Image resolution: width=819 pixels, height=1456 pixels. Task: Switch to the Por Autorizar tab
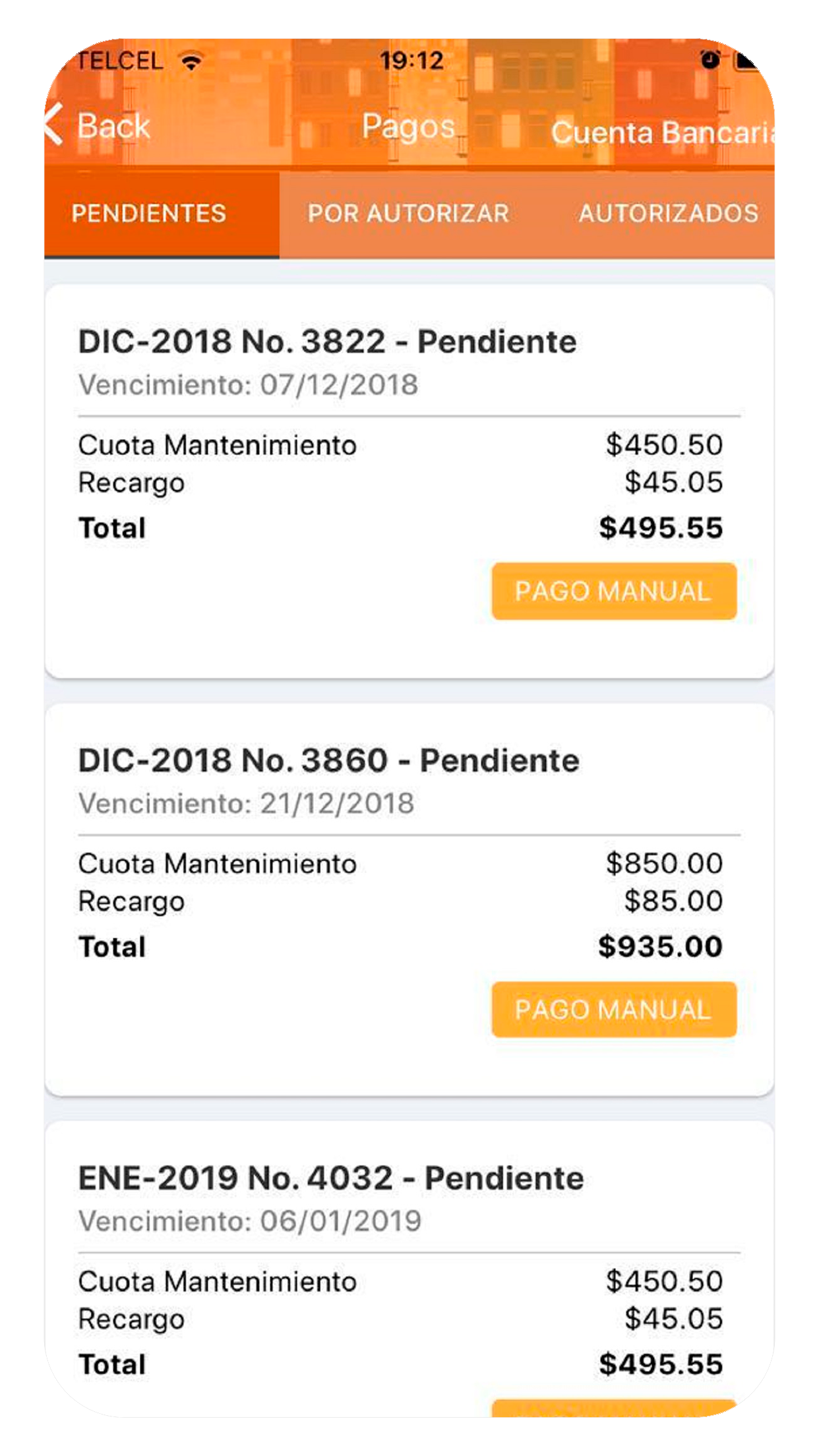click(x=408, y=214)
